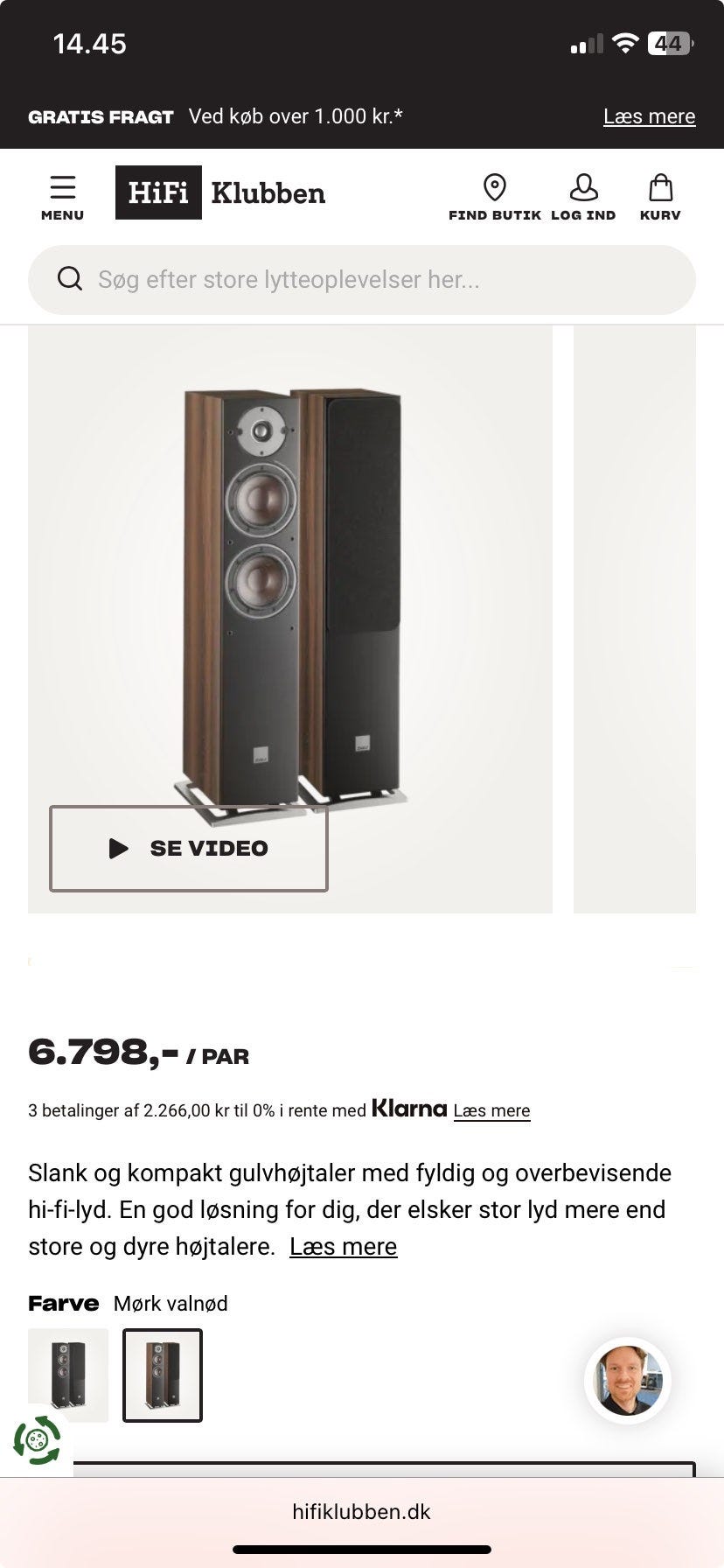Open the green cookie settings badge
This screenshot has height=1568, width=724.
[x=37, y=1440]
